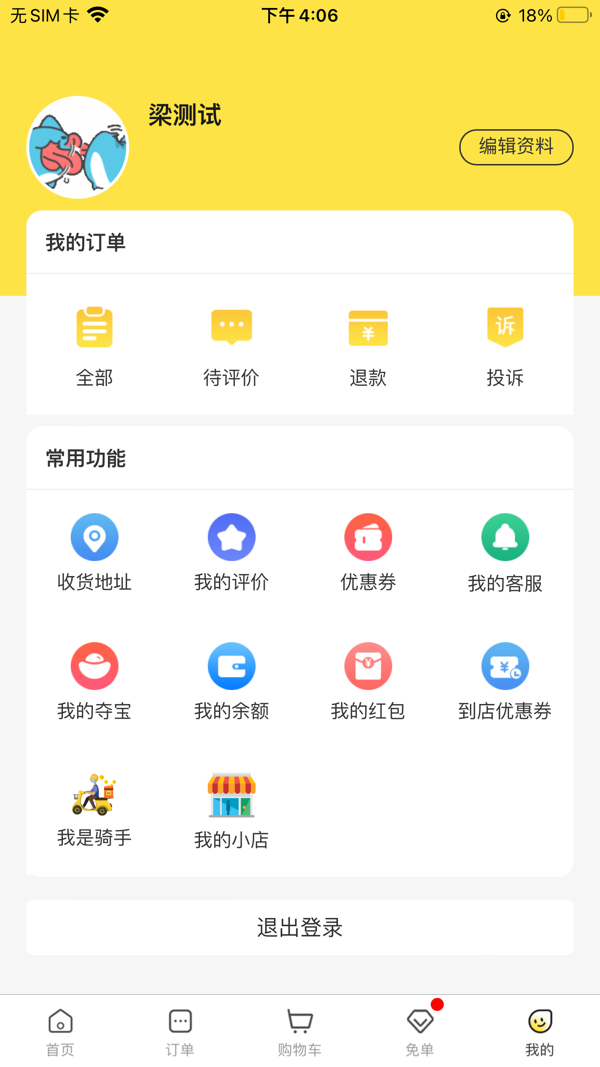Screen dimensions: 600x1067
Task: Manage 收货地址
Action: click(94, 553)
